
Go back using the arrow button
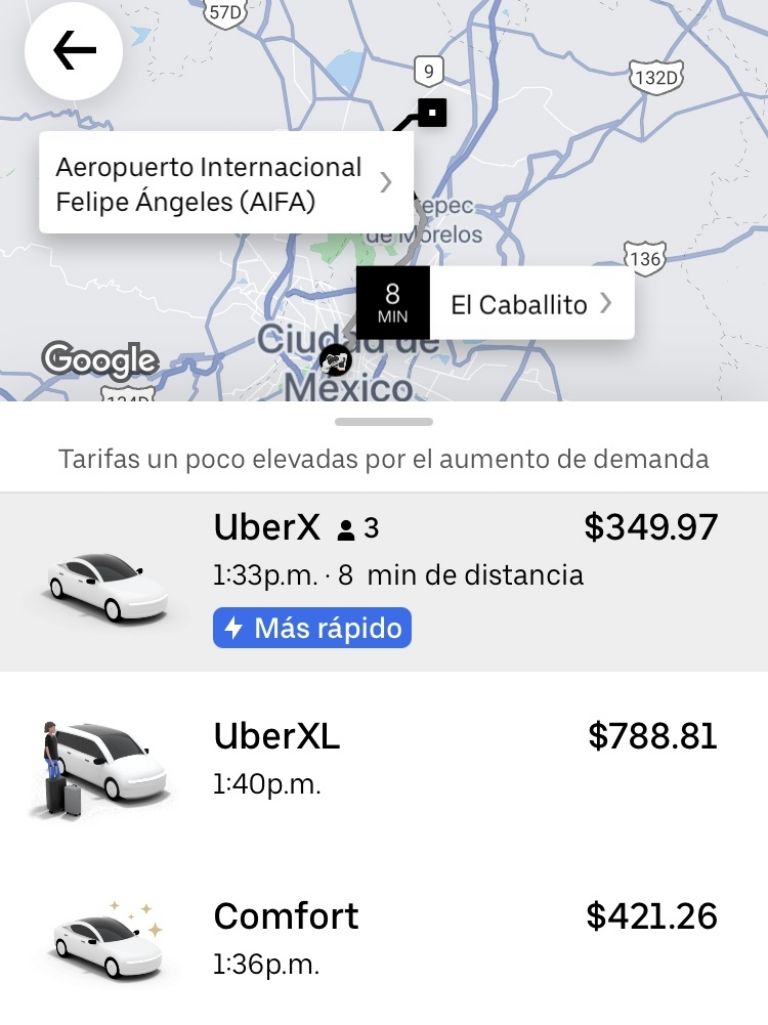(x=74, y=51)
